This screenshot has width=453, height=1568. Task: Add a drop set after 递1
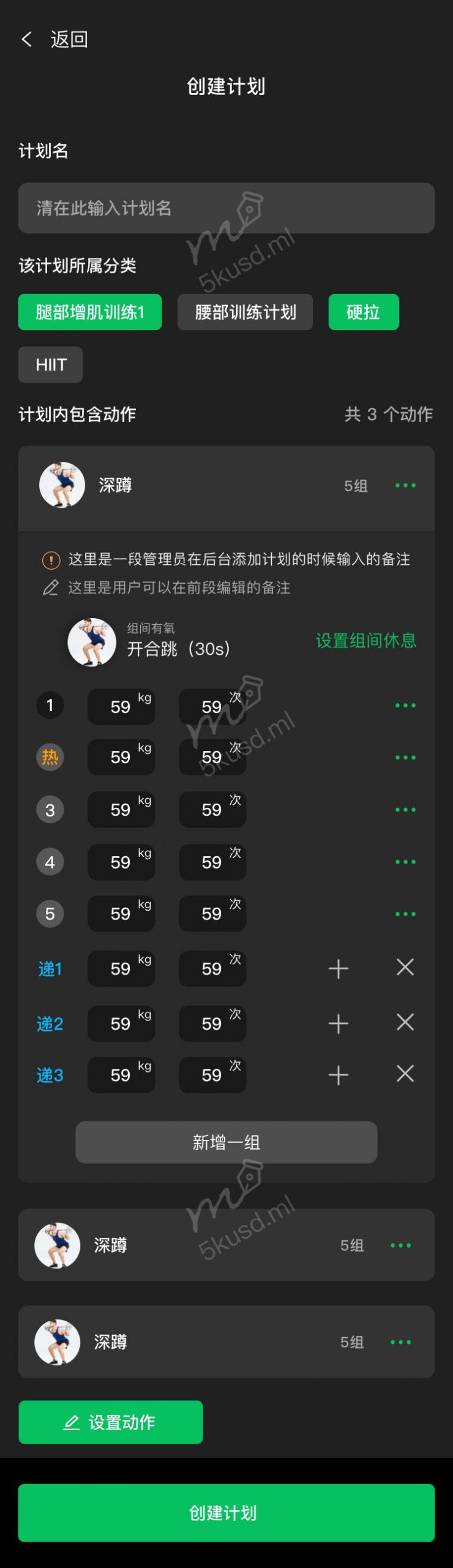pos(338,968)
